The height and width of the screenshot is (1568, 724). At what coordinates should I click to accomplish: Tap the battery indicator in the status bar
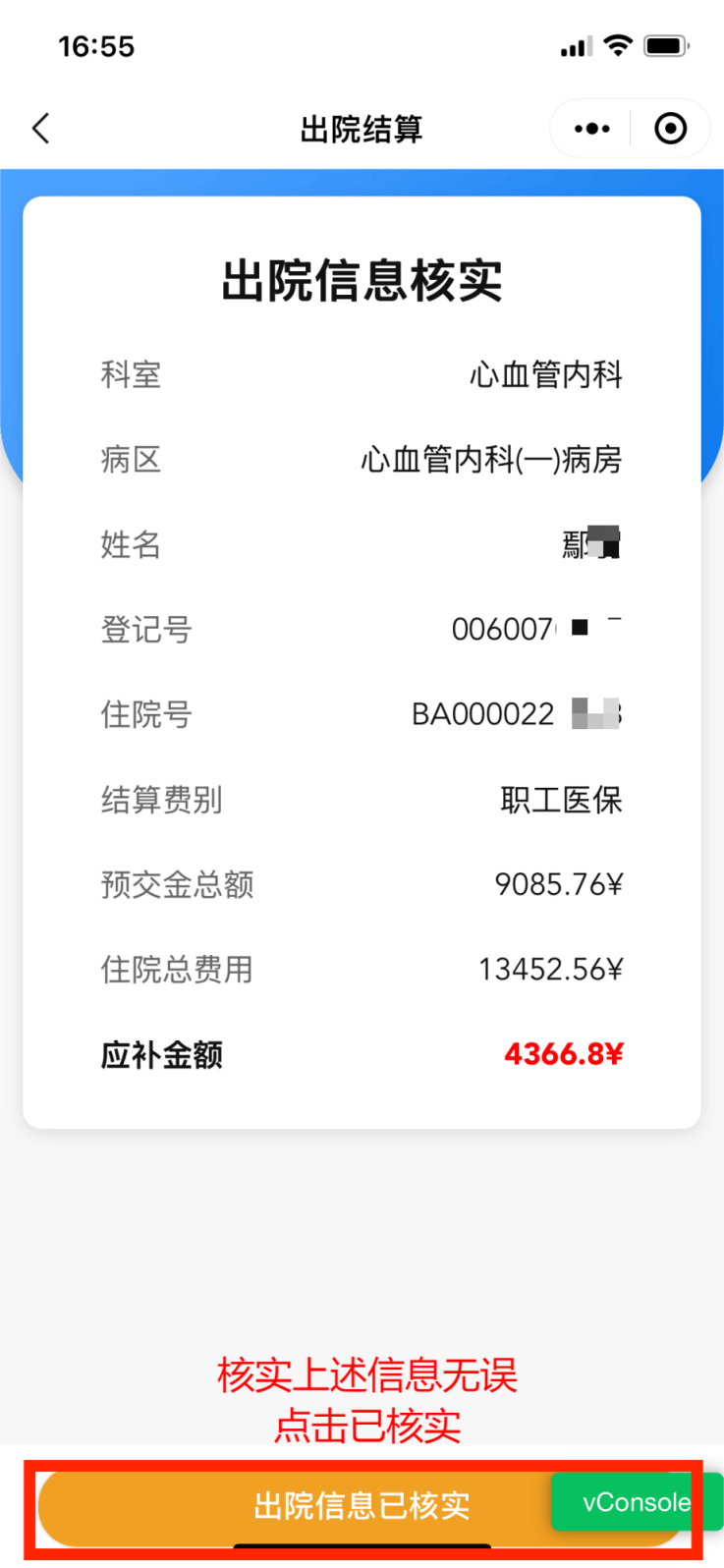click(x=663, y=44)
